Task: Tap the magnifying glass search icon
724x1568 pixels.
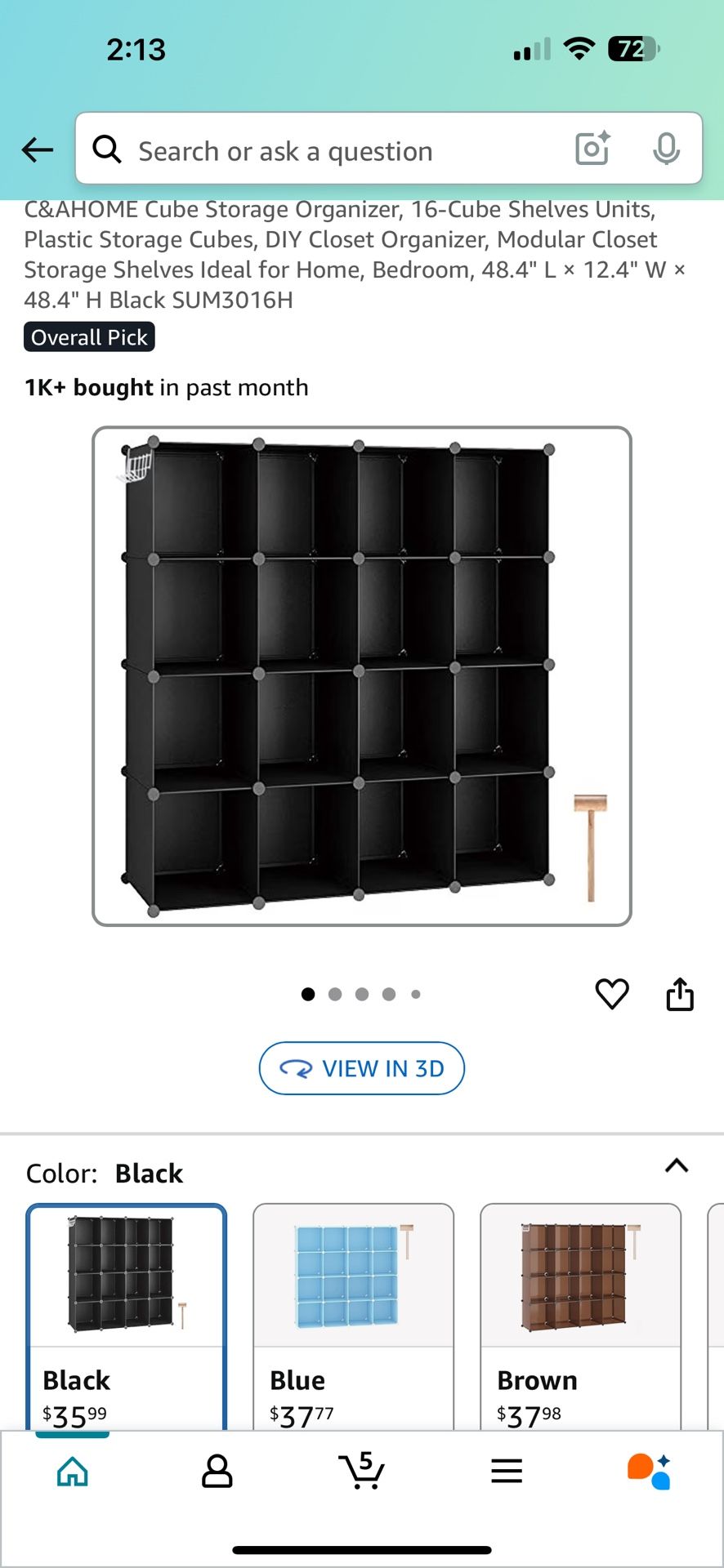Action: point(107,149)
